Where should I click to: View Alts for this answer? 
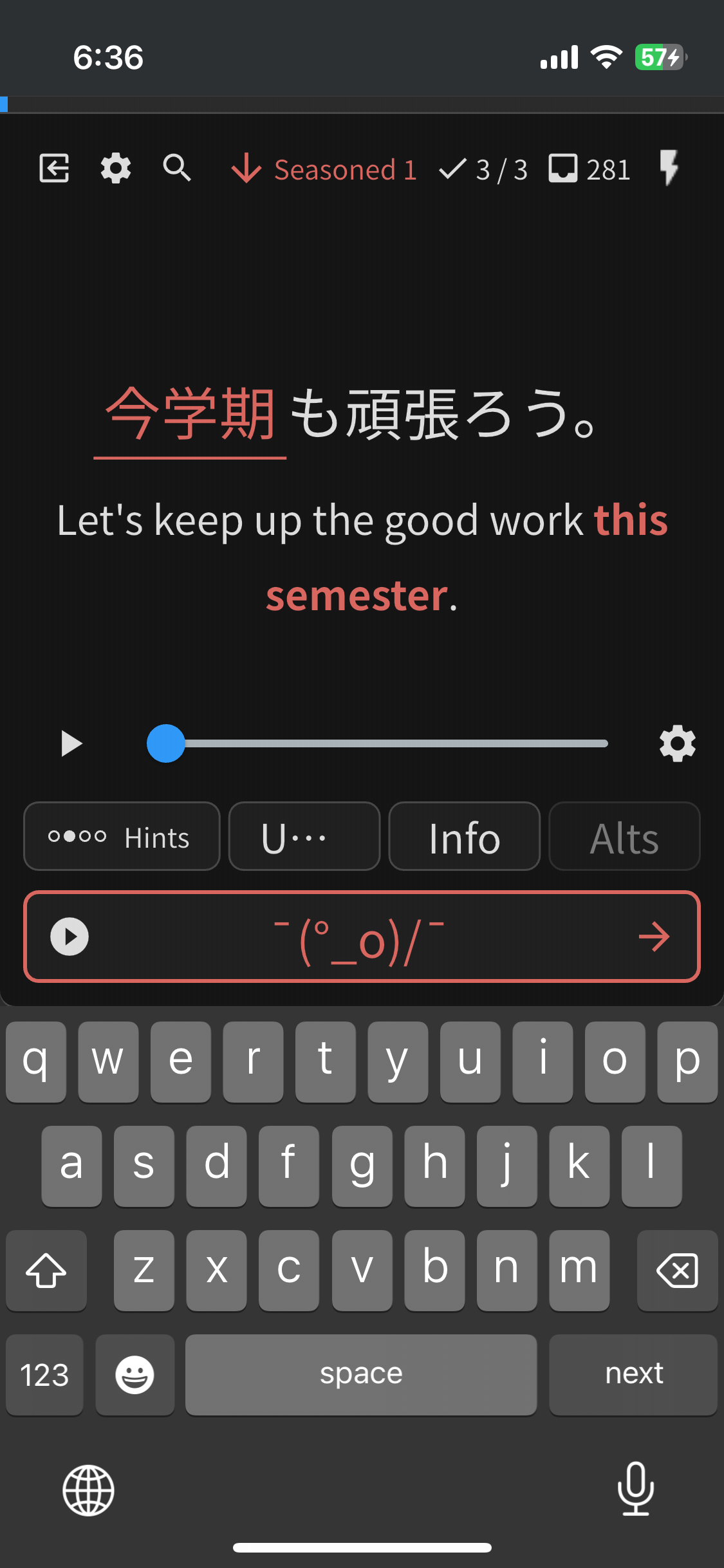624,836
